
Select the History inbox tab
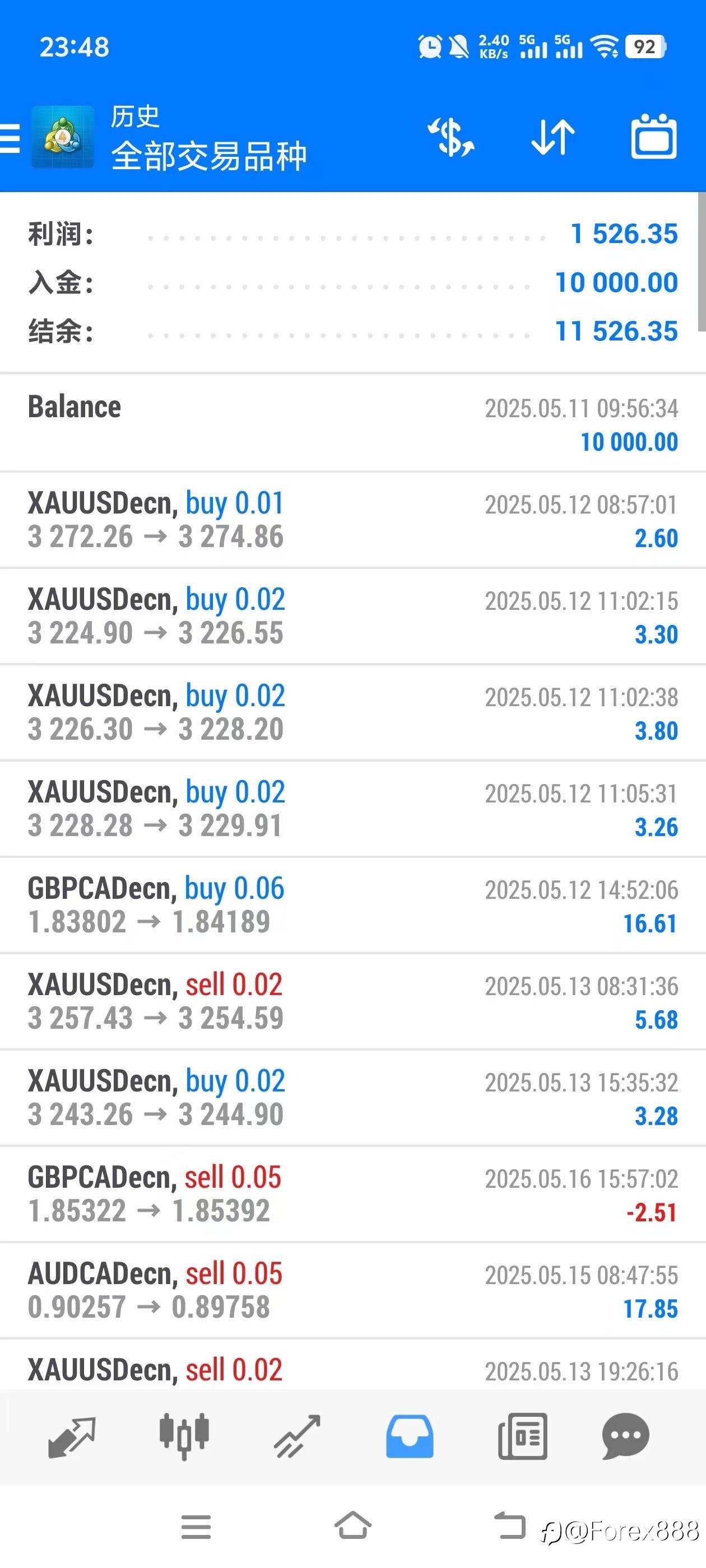[x=410, y=1436]
